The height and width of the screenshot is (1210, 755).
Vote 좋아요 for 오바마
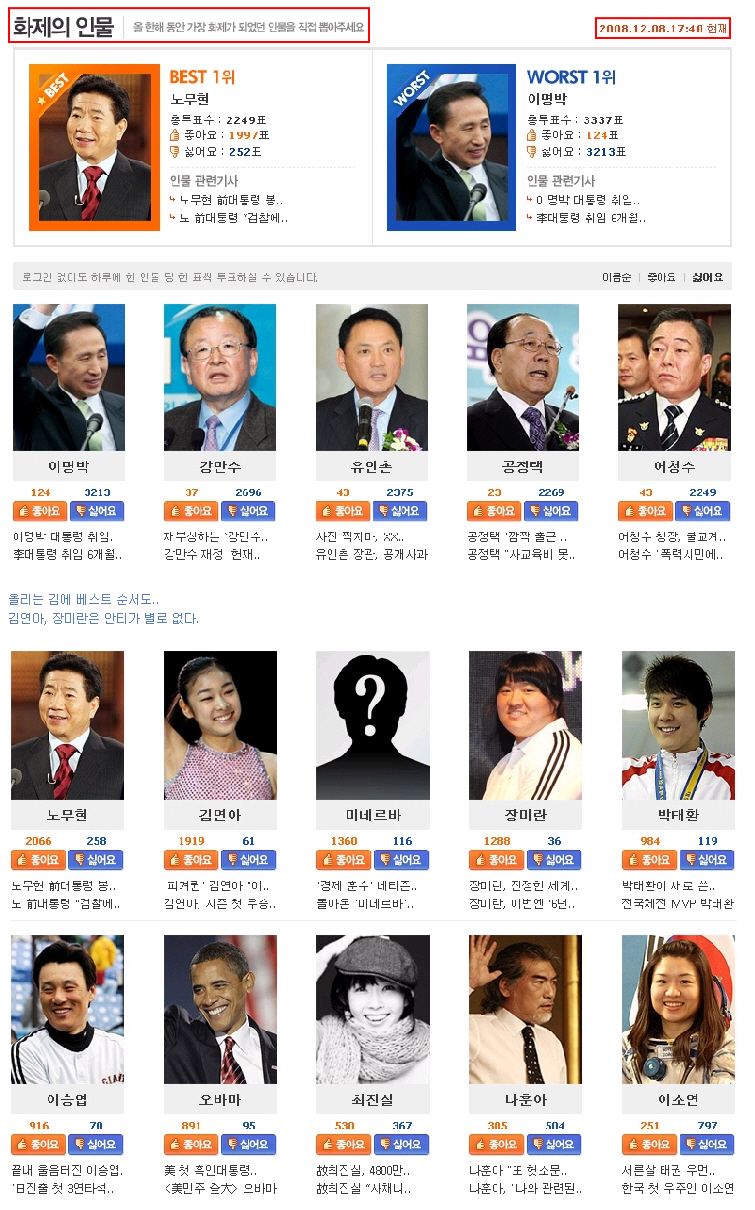pos(192,1144)
